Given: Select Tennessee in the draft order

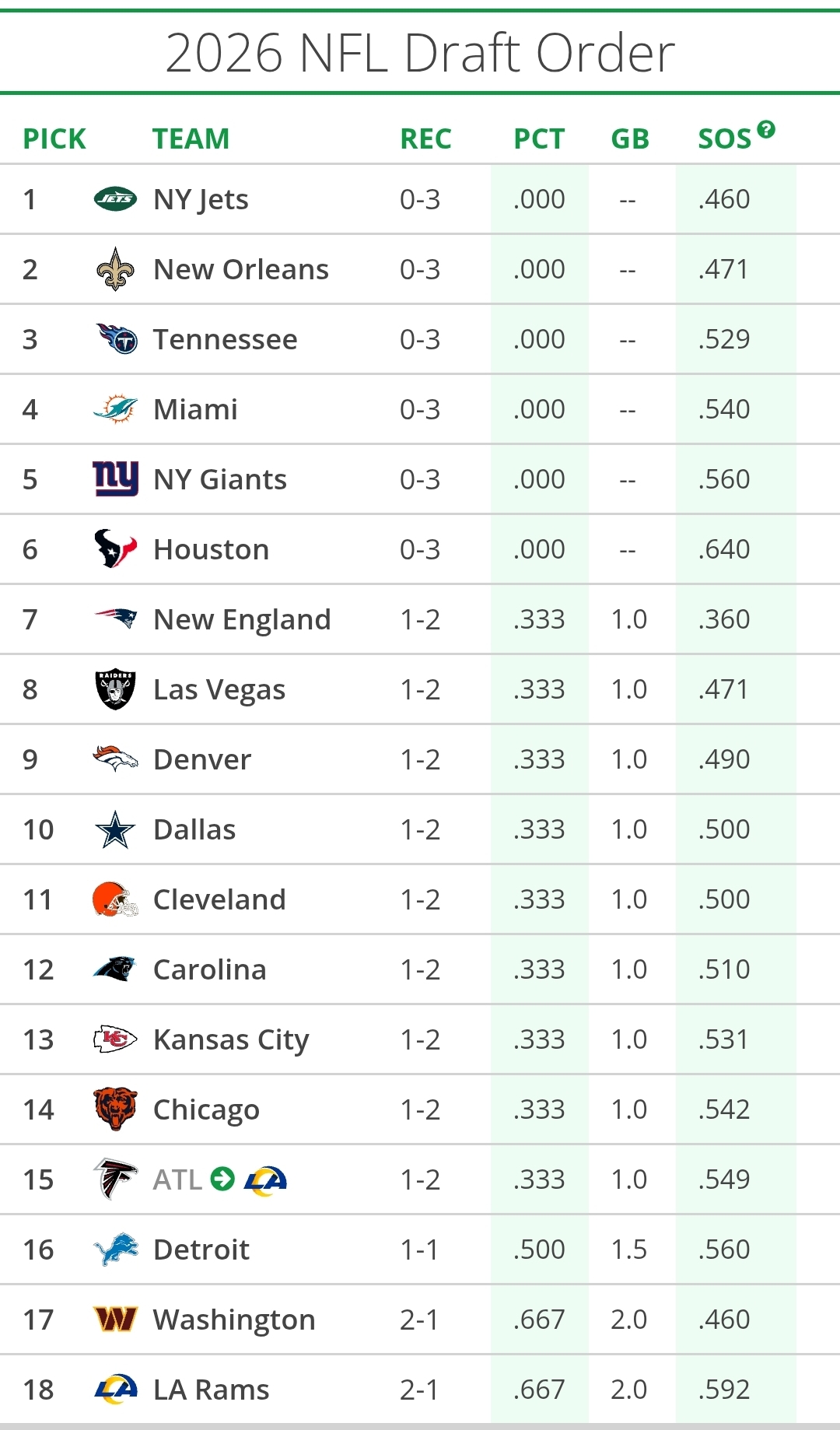Looking at the screenshot, I should (x=225, y=339).
